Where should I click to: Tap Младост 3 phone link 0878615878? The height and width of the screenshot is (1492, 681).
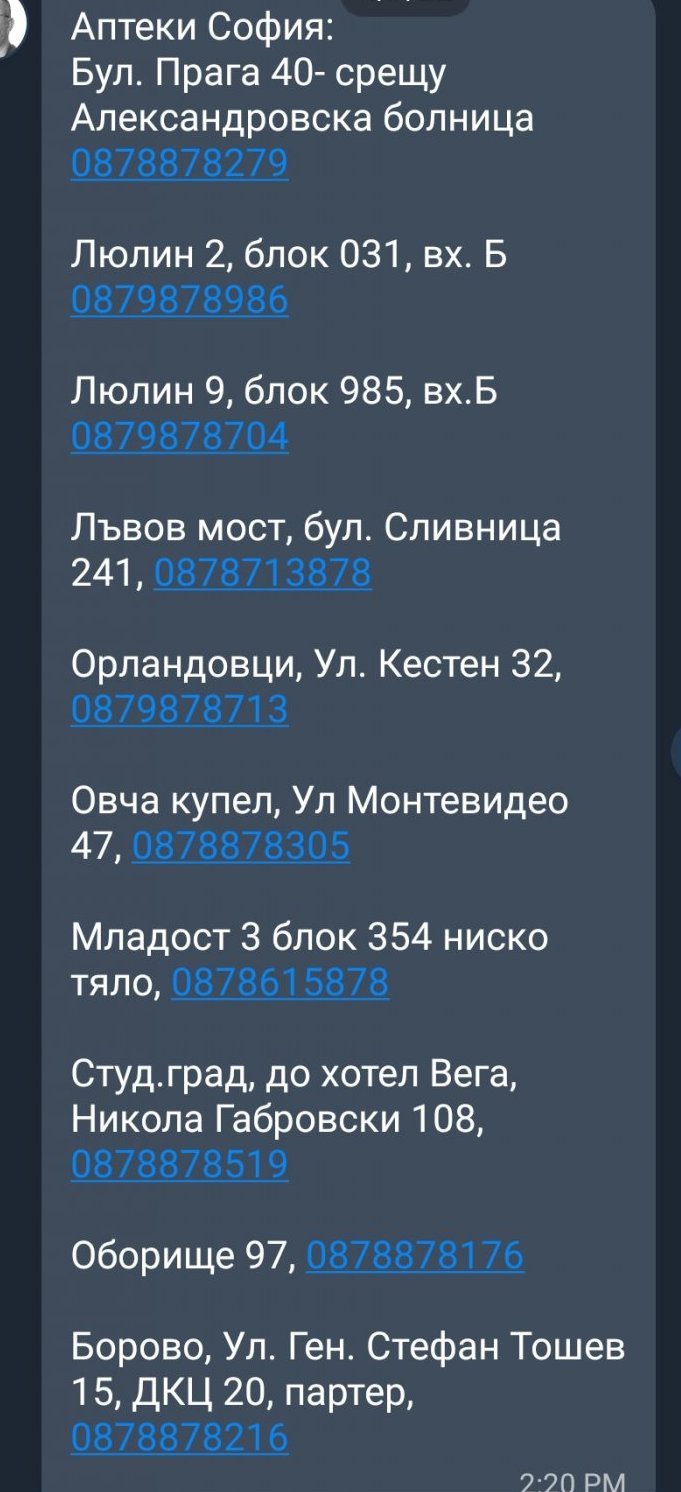(280, 984)
